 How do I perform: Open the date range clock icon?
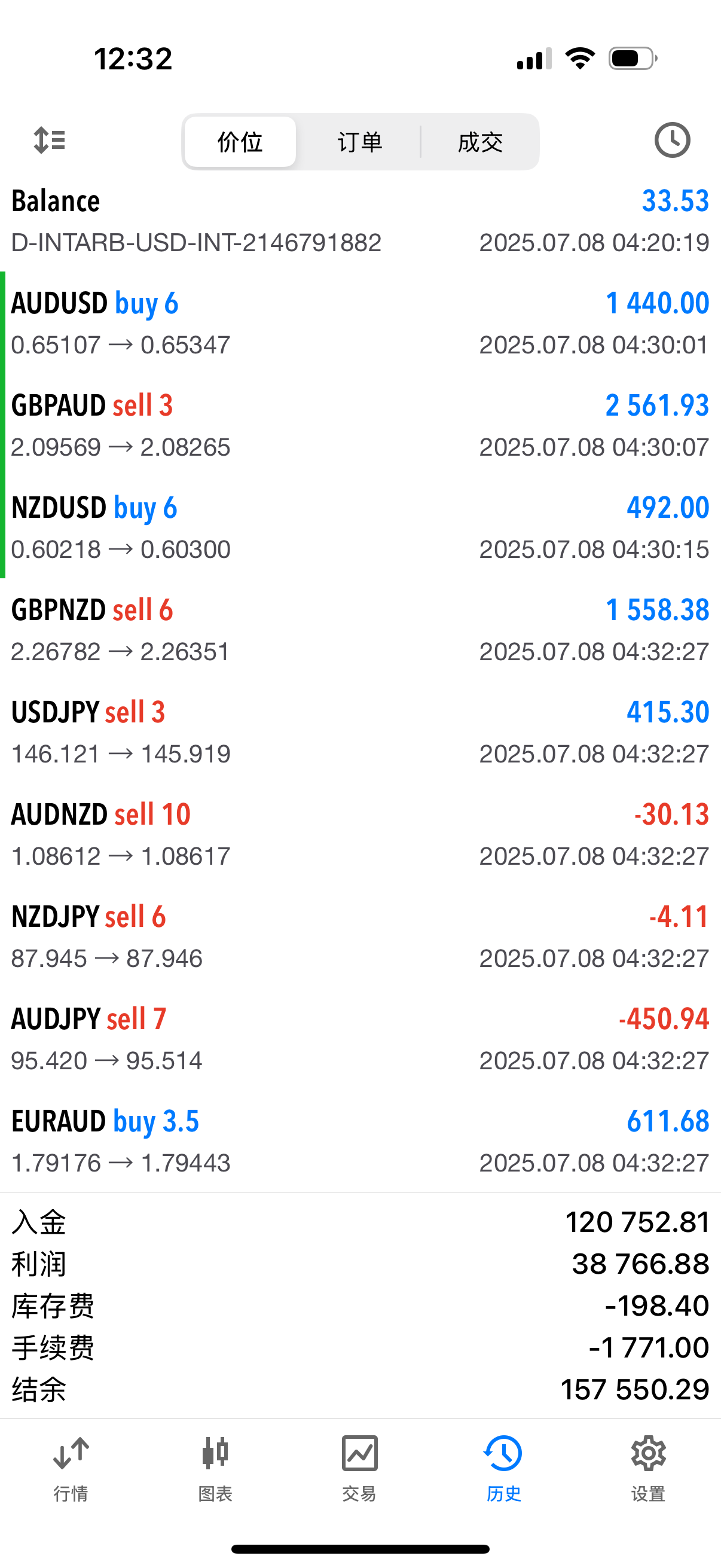pos(672,141)
